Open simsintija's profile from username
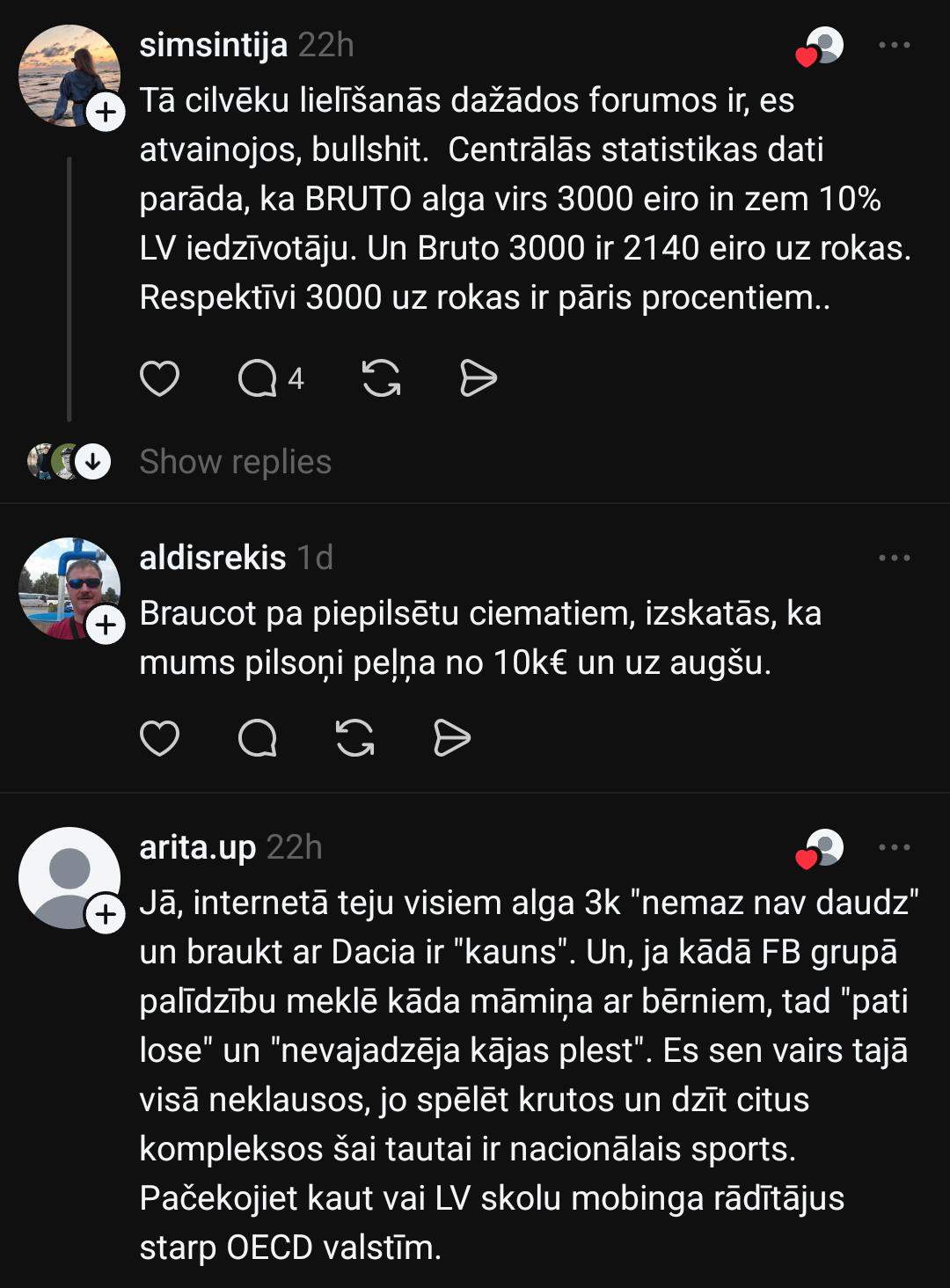The image size is (950, 1288). click(213, 45)
